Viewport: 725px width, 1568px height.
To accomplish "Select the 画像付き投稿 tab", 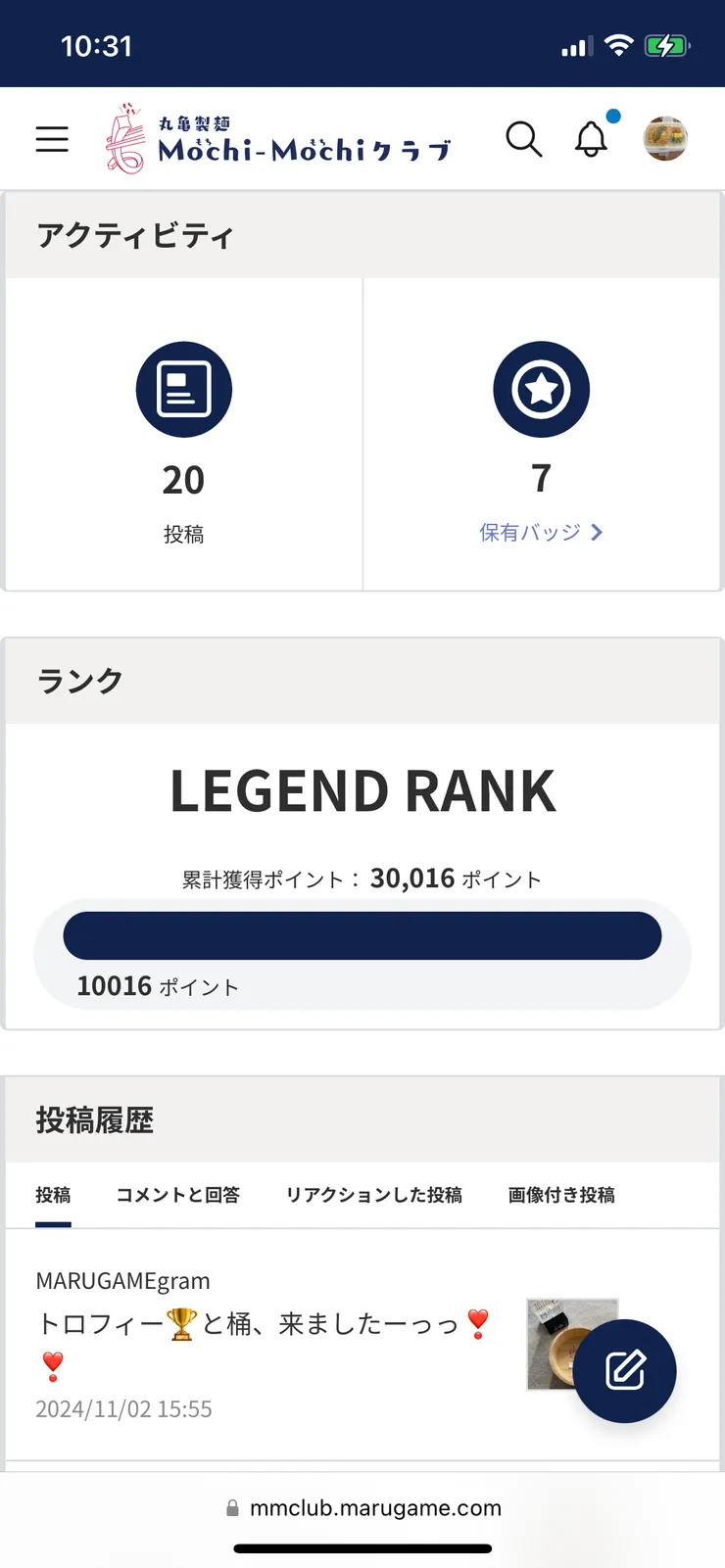I will pos(560,1195).
